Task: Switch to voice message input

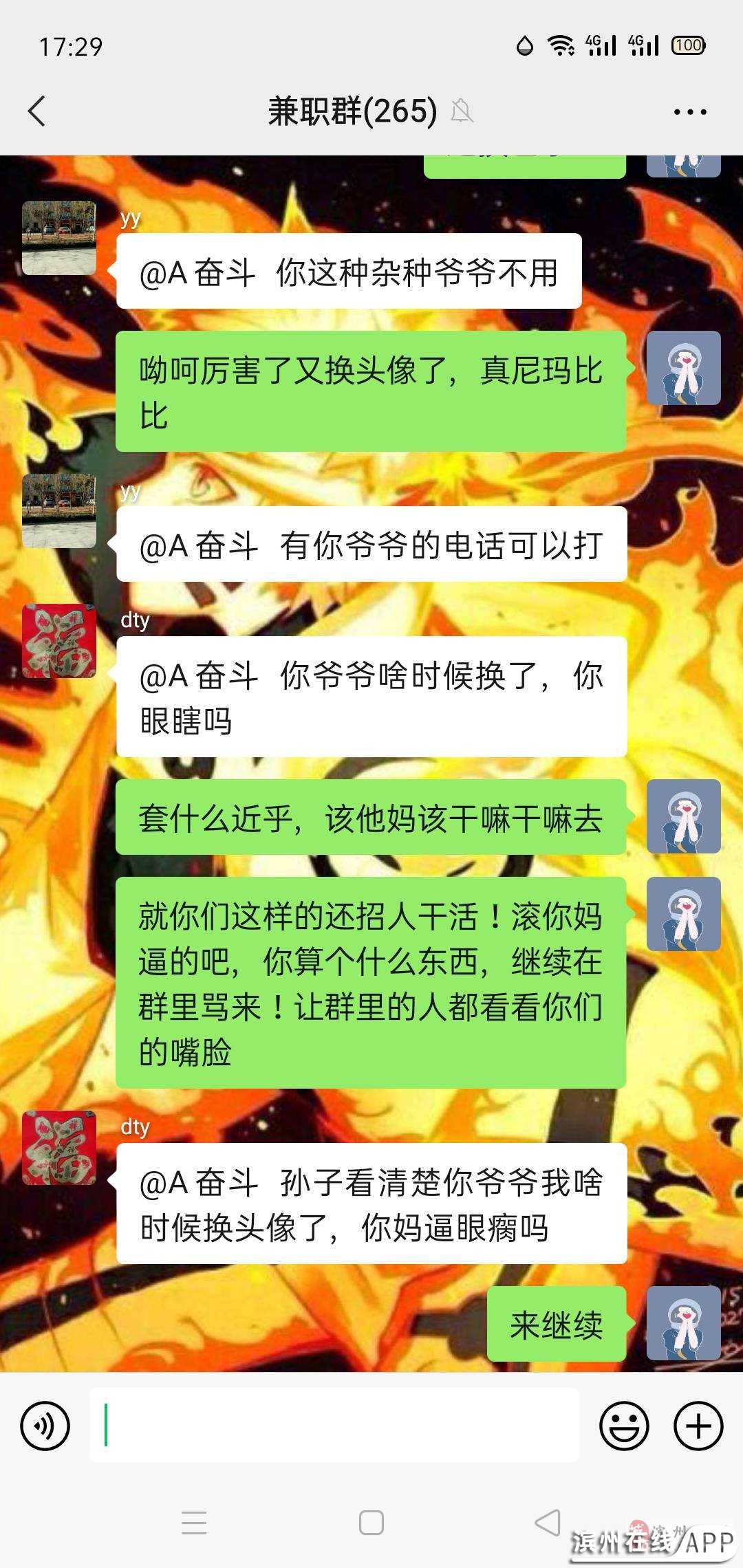Action: pos(45,1426)
